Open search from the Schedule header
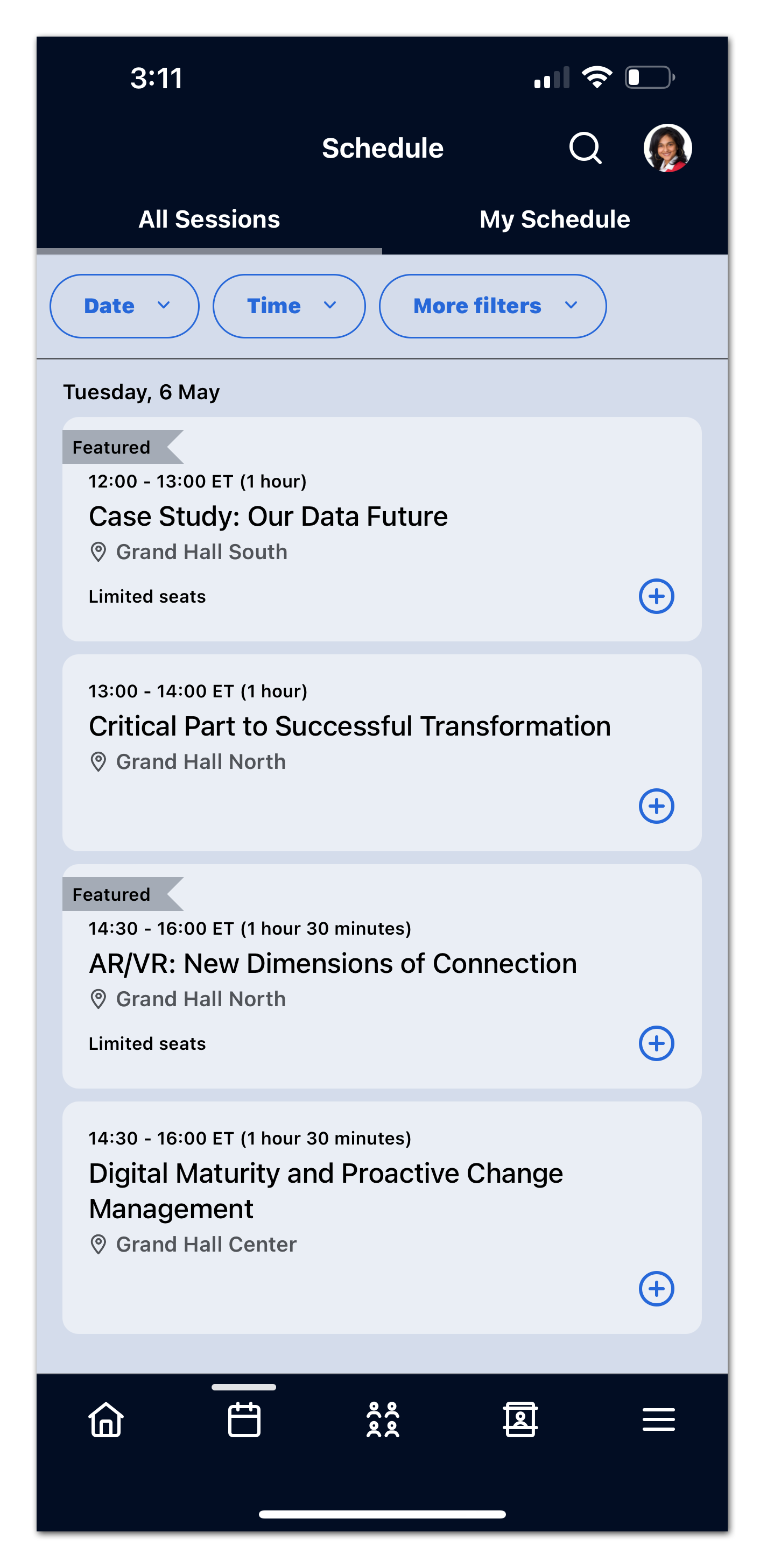Image resolution: width=760 pixels, height=1568 pixels. point(585,148)
